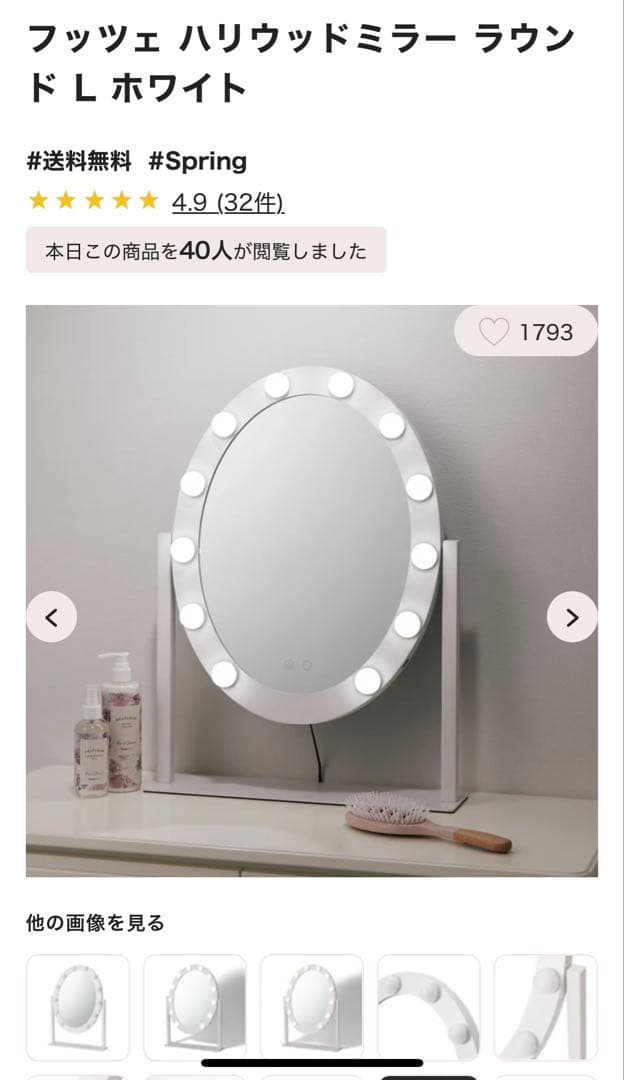
Task: Show the next product image
Action: (572, 617)
